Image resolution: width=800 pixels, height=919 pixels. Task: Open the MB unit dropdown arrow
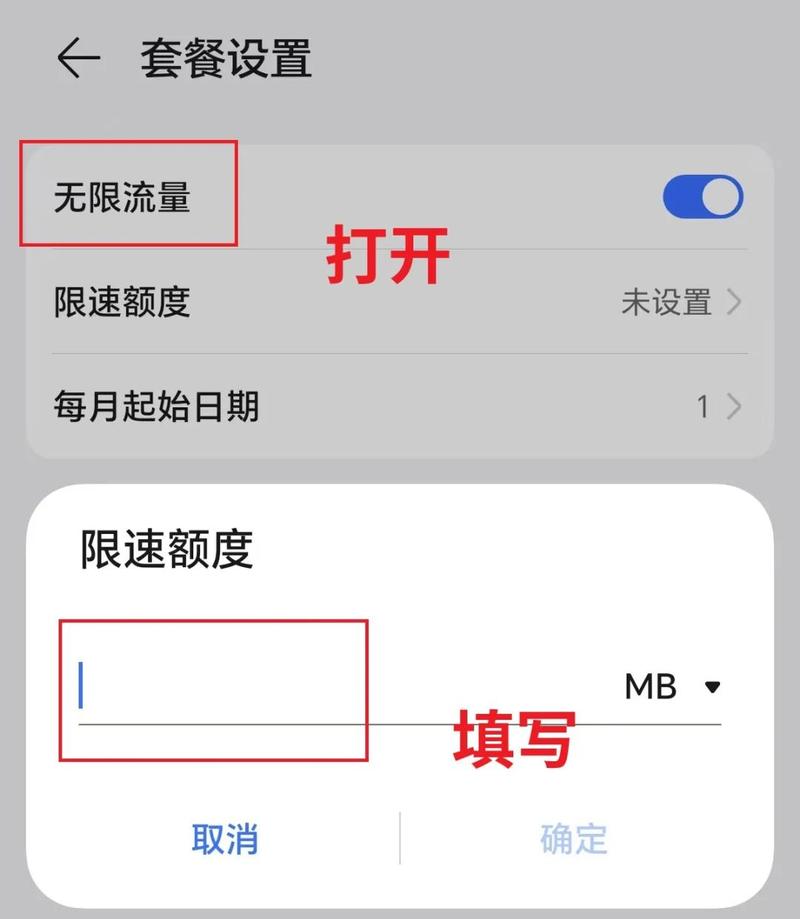coord(714,687)
